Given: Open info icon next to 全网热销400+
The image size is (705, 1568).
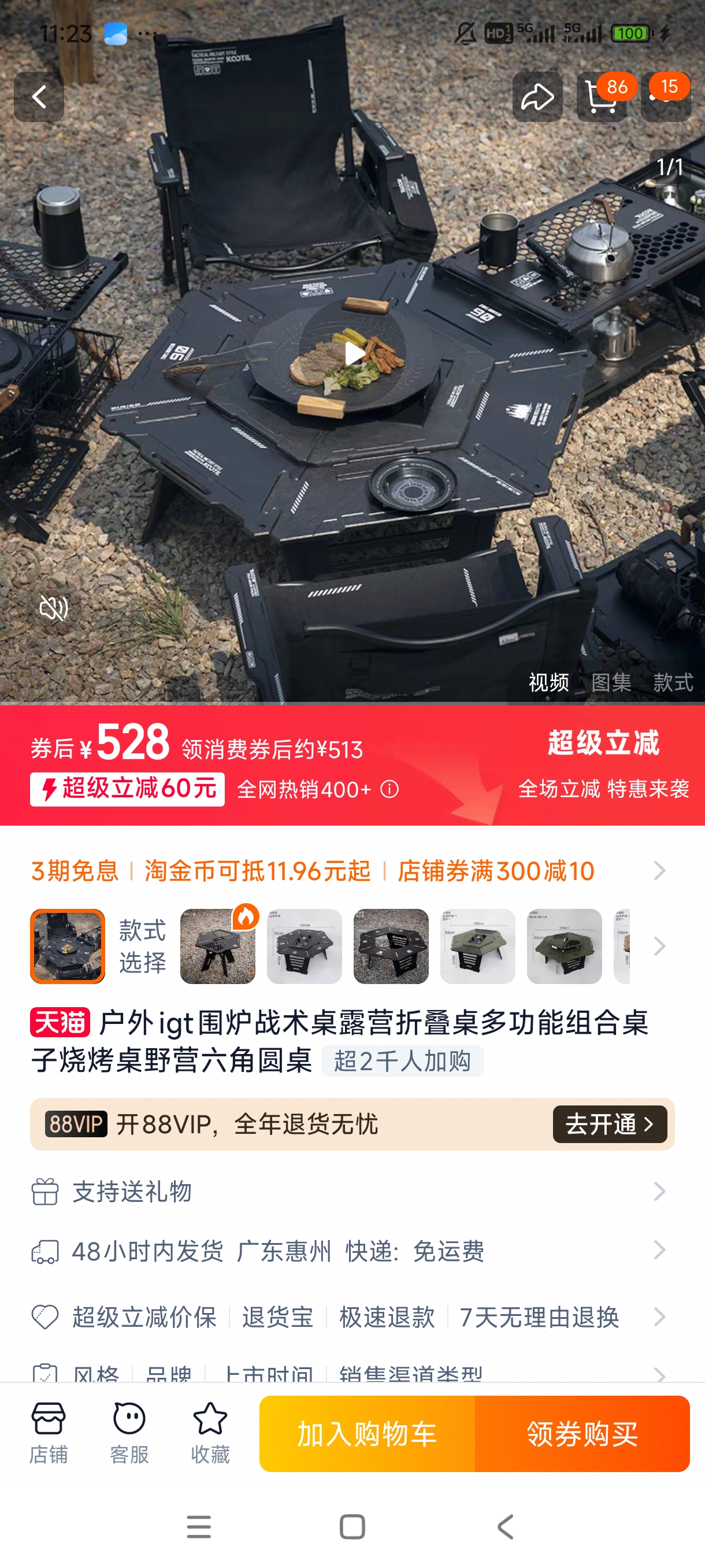Looking at the screenshot, I should click(x=390, y=789).
